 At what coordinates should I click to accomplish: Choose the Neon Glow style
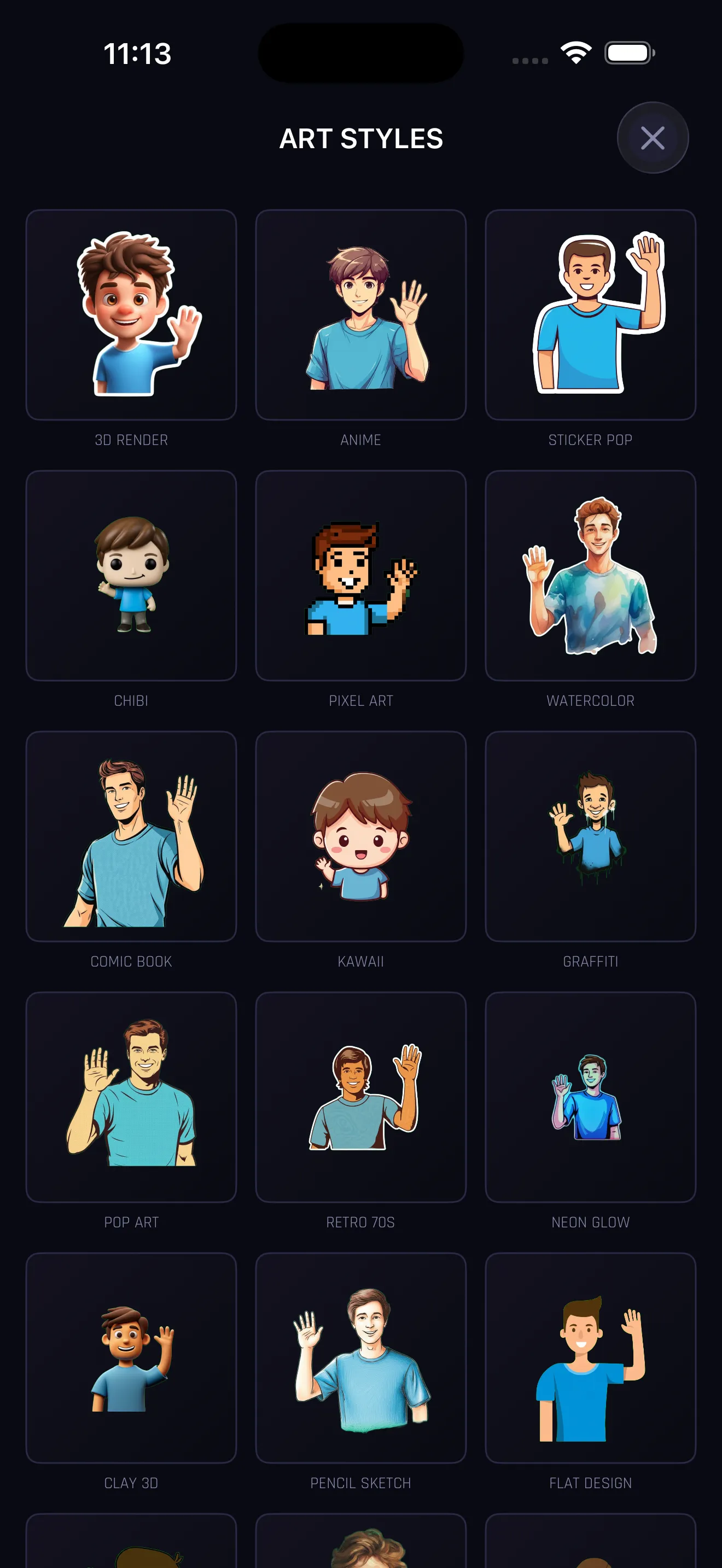(590, 1096)
